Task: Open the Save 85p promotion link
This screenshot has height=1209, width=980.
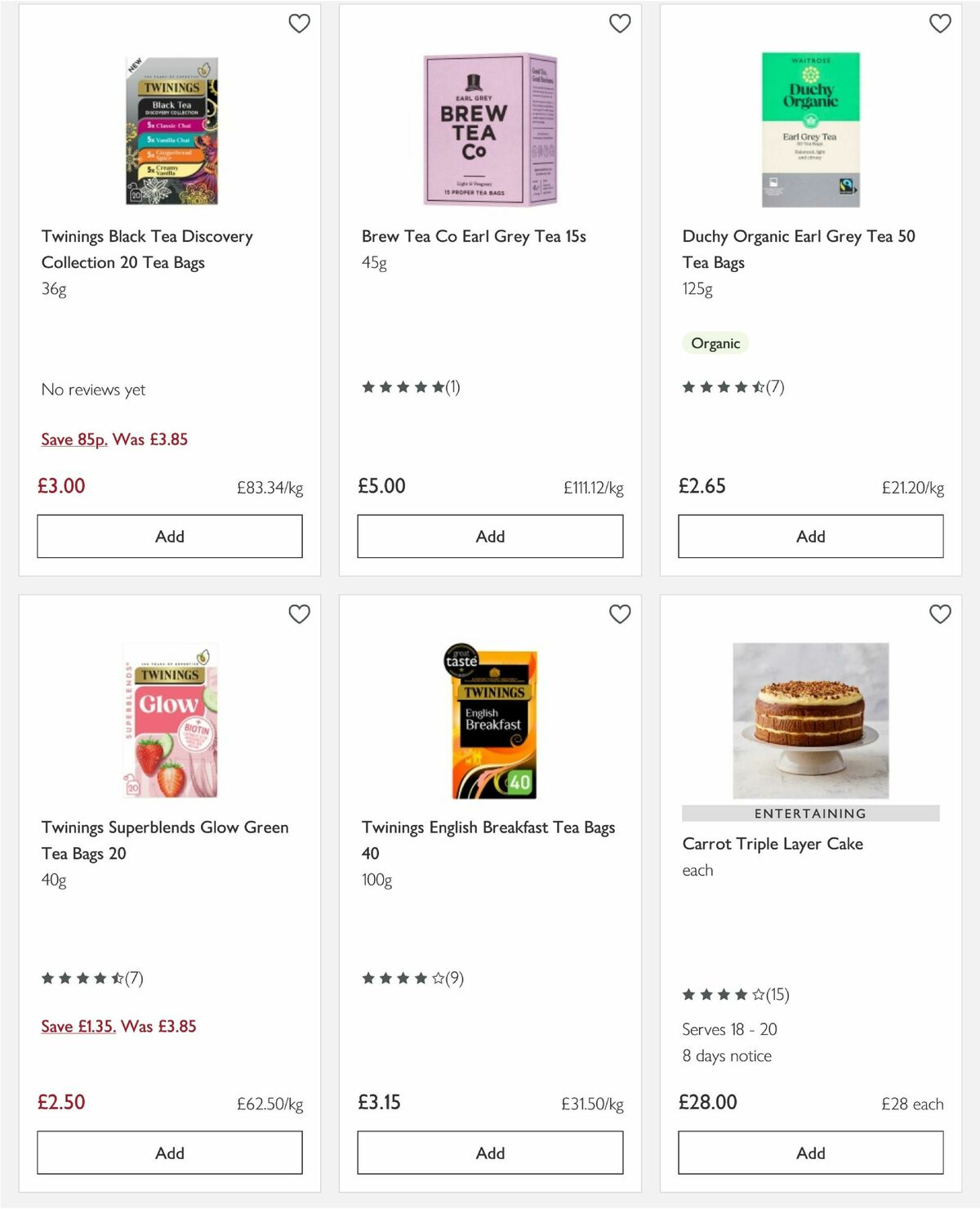Action: pos(73,439)
